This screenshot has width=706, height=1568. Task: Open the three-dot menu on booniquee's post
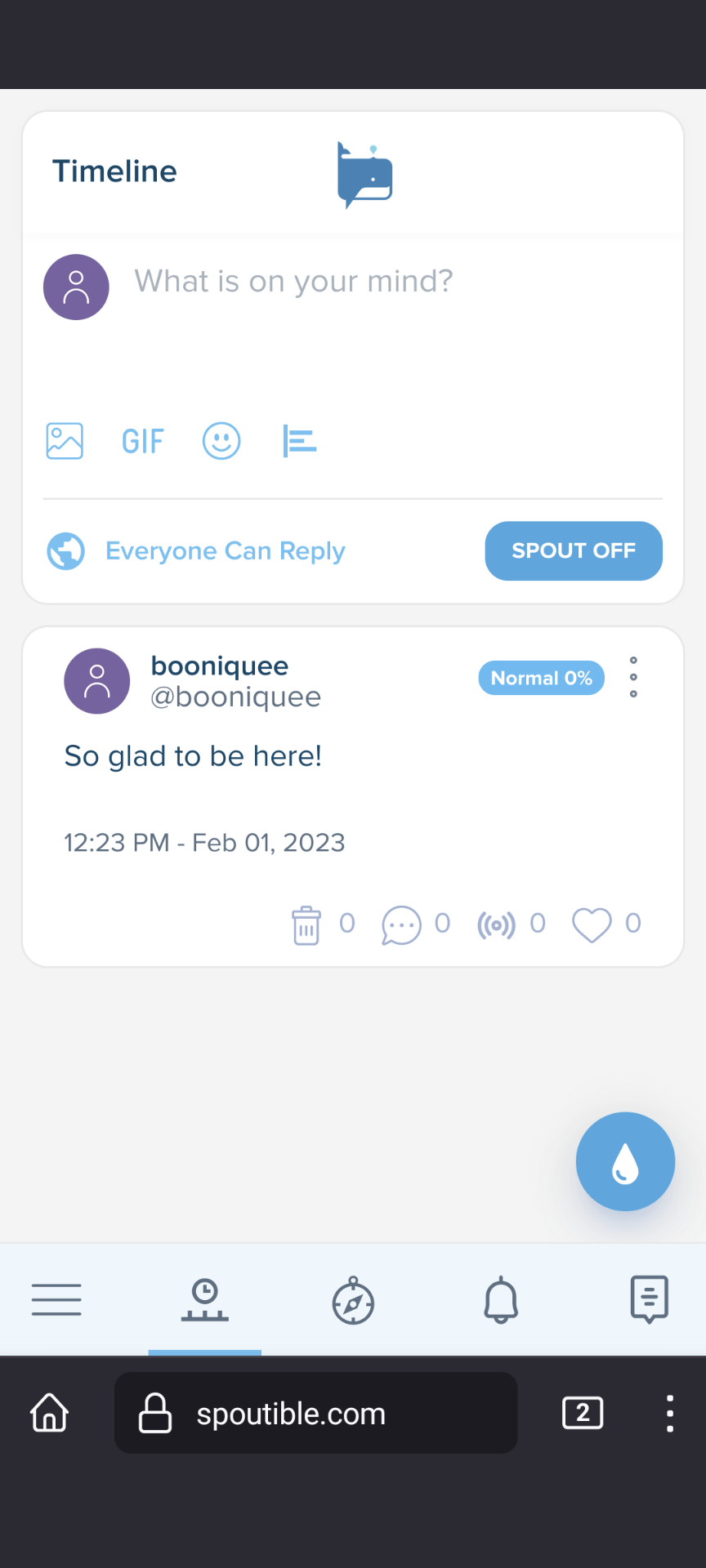(x=633, y=677)
